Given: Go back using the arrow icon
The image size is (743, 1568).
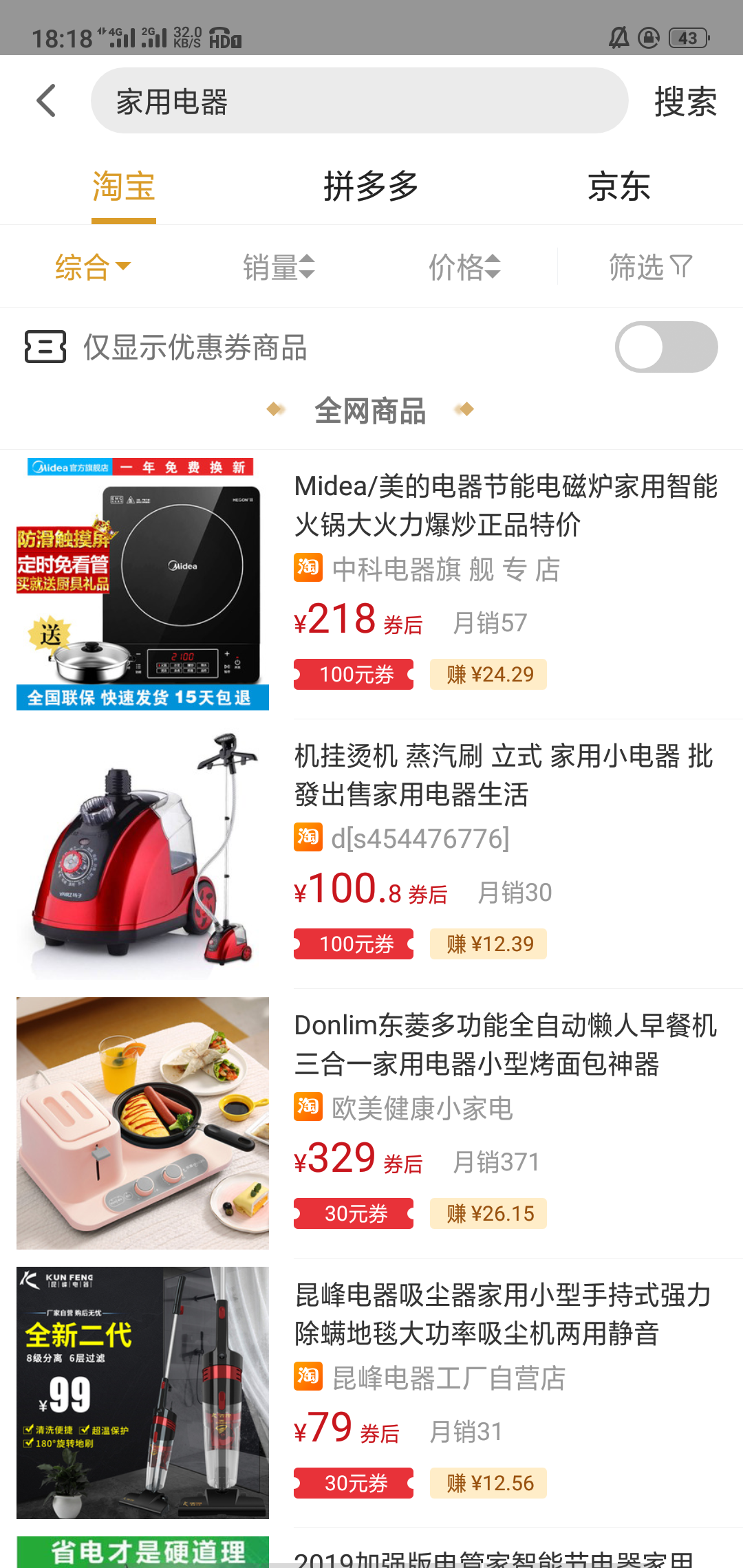Looking at the screenshot, I should click(47, 101).
